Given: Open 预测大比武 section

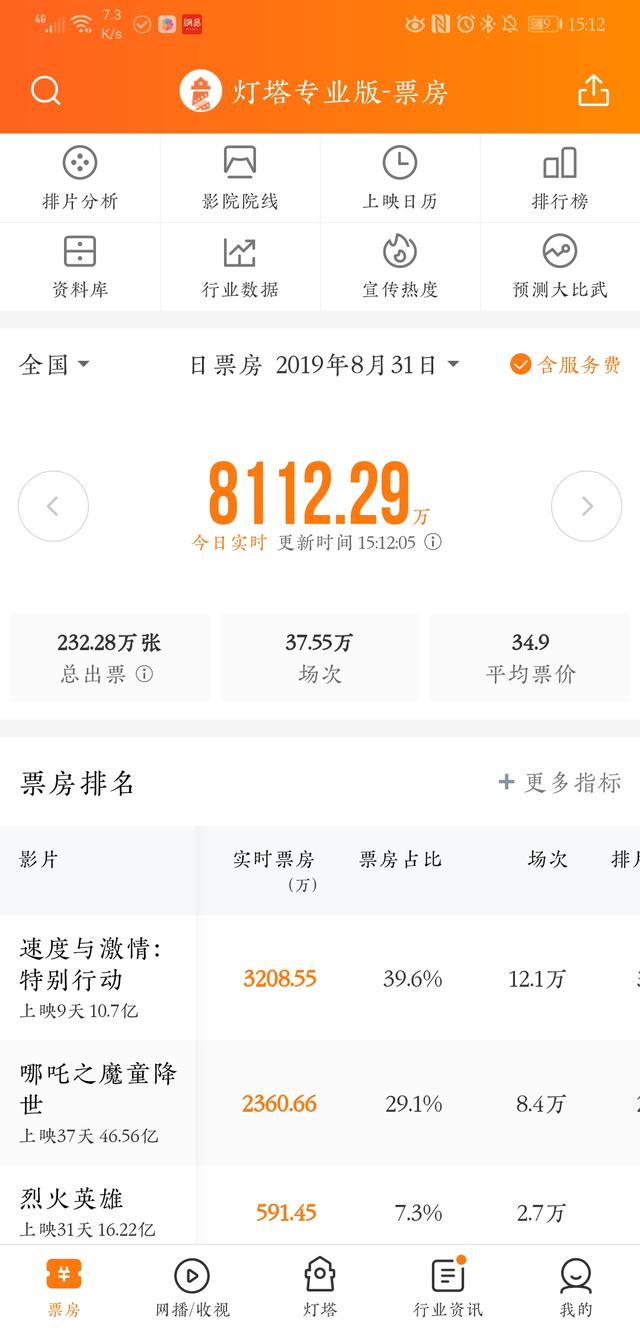Looking at the screenshot, I should (560, 267).
